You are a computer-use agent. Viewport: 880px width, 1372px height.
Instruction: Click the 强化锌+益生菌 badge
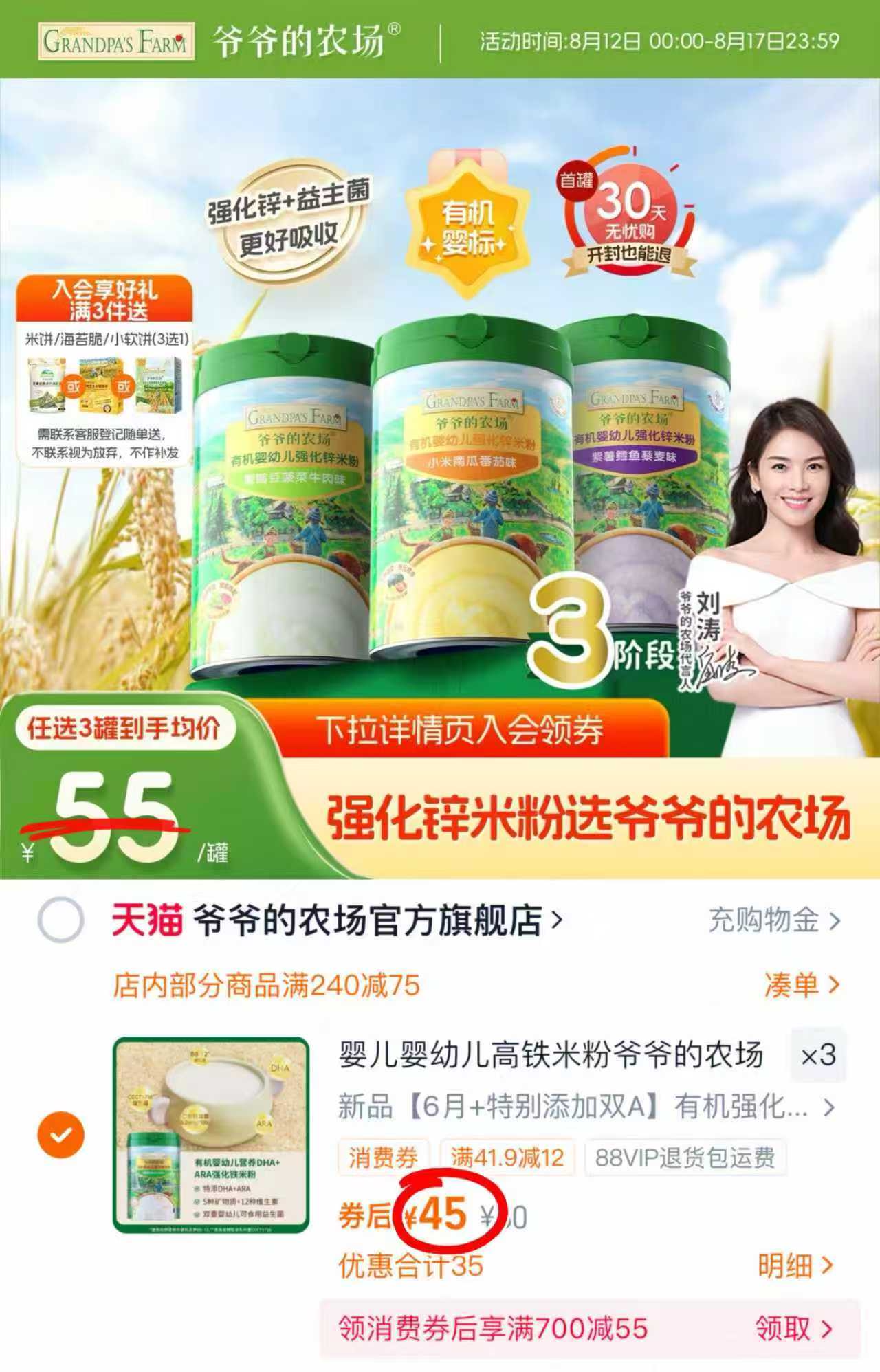(285, 220)
